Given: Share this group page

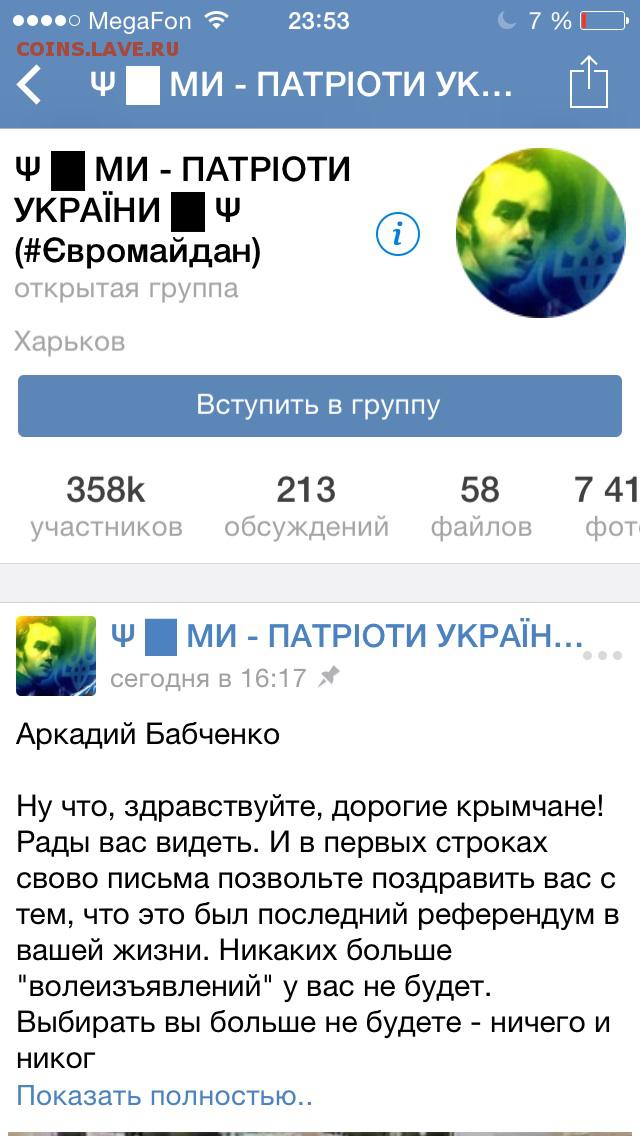Looking at the screenshot, I should click(588, 82).
